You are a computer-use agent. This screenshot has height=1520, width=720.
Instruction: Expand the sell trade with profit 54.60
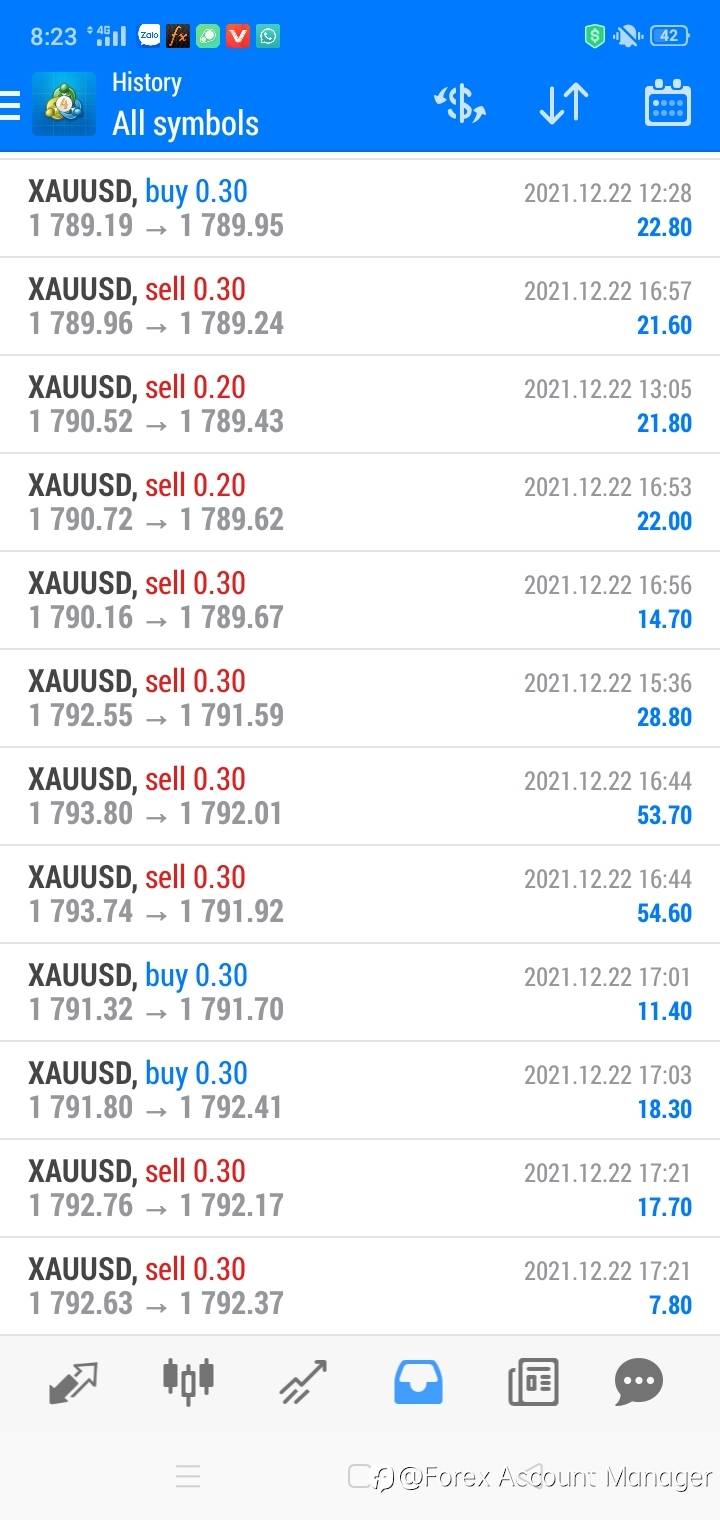pyautogui.click(x=360, y=895)
